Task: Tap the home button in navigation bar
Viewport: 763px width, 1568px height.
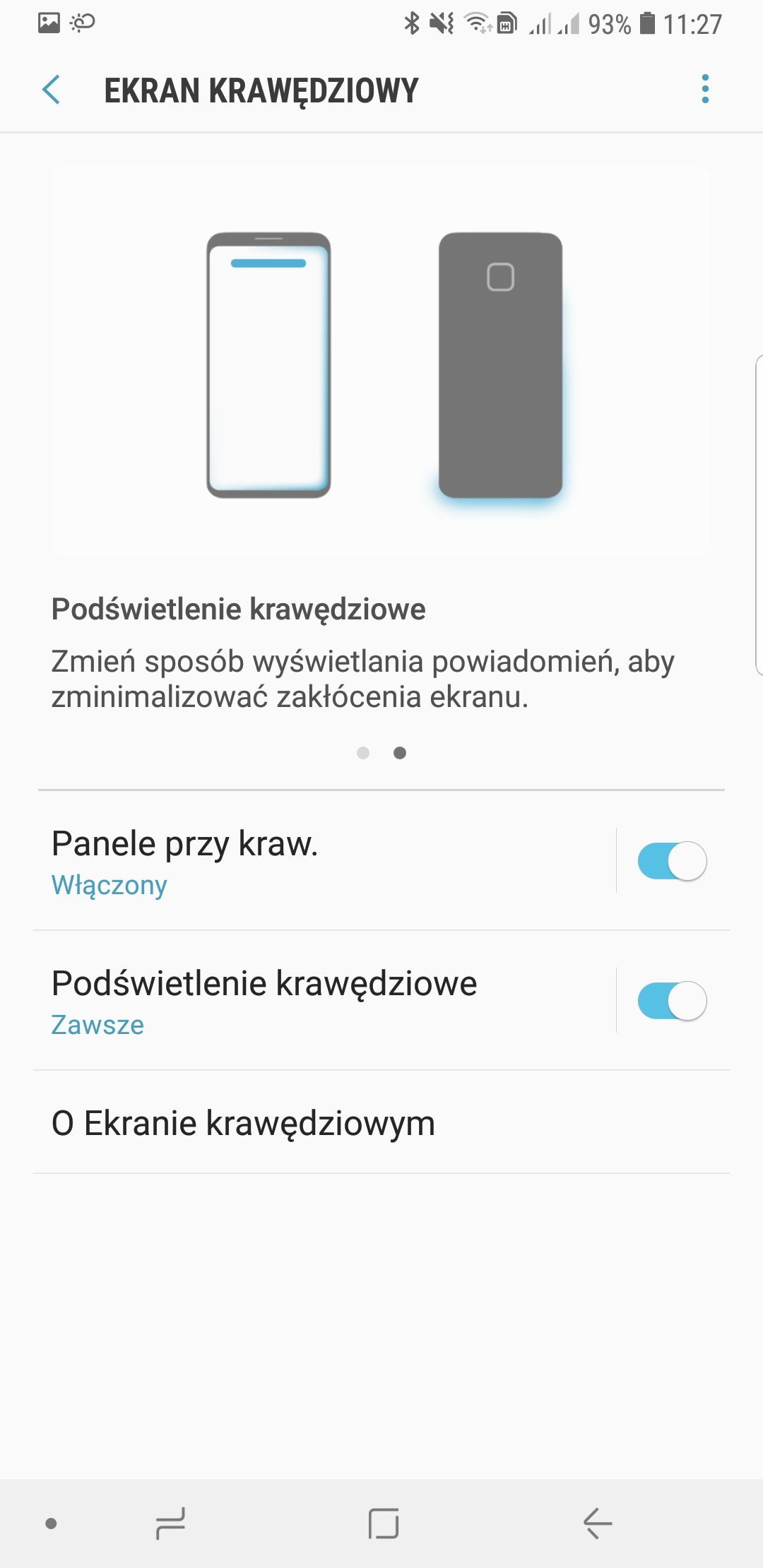Action: pyautogui.click(x=384, y=1523)
